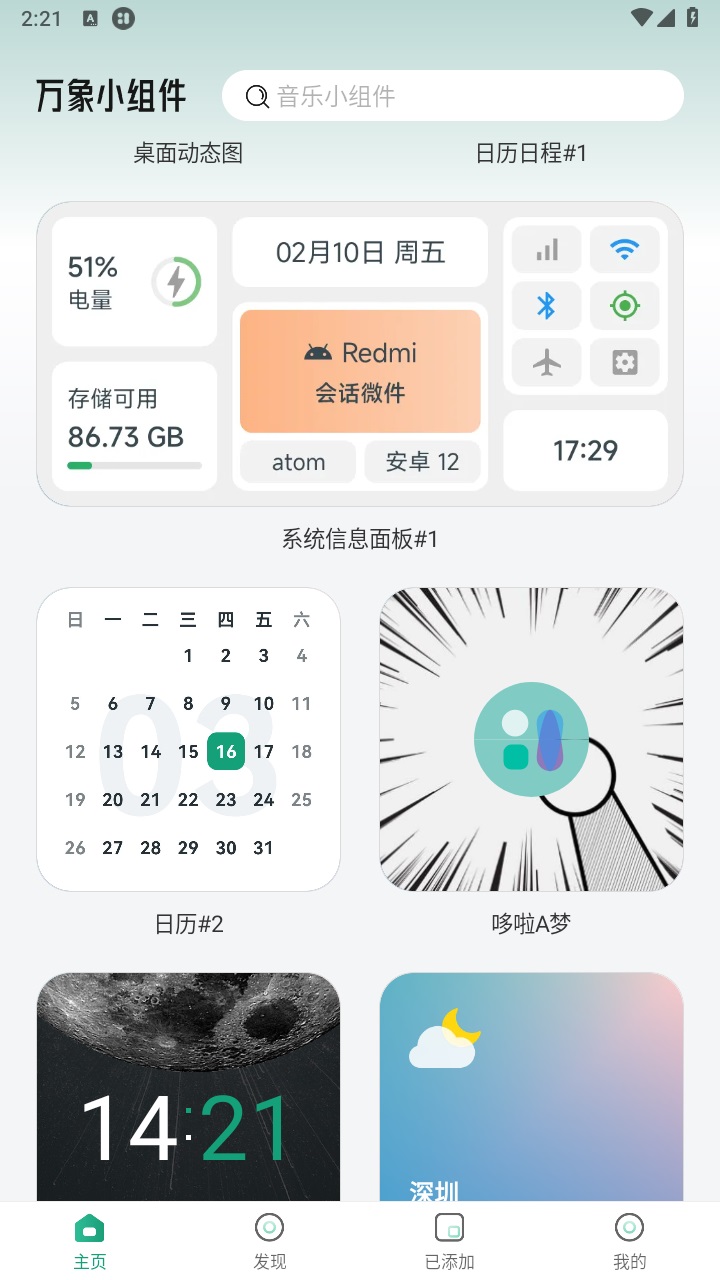Tap the atom chip on Redmi widget
This screenshot has width=720, height=1280.
coord(297,461)
